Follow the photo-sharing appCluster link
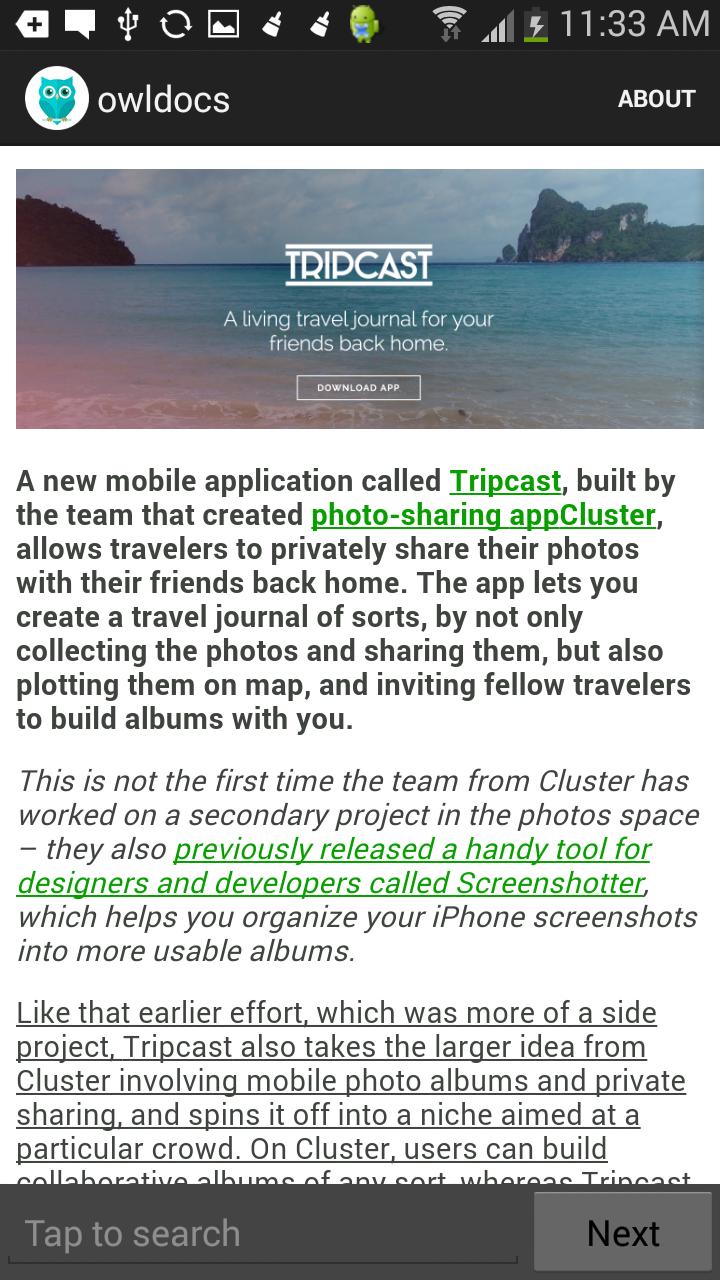Screen dimensions: 720x1280 coord(483,515)
